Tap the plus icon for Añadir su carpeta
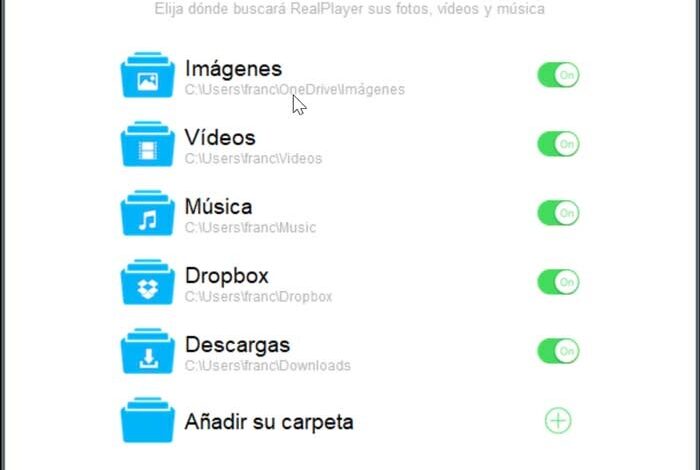This screenshot has height=470, width=700. (x=558, y=421)
